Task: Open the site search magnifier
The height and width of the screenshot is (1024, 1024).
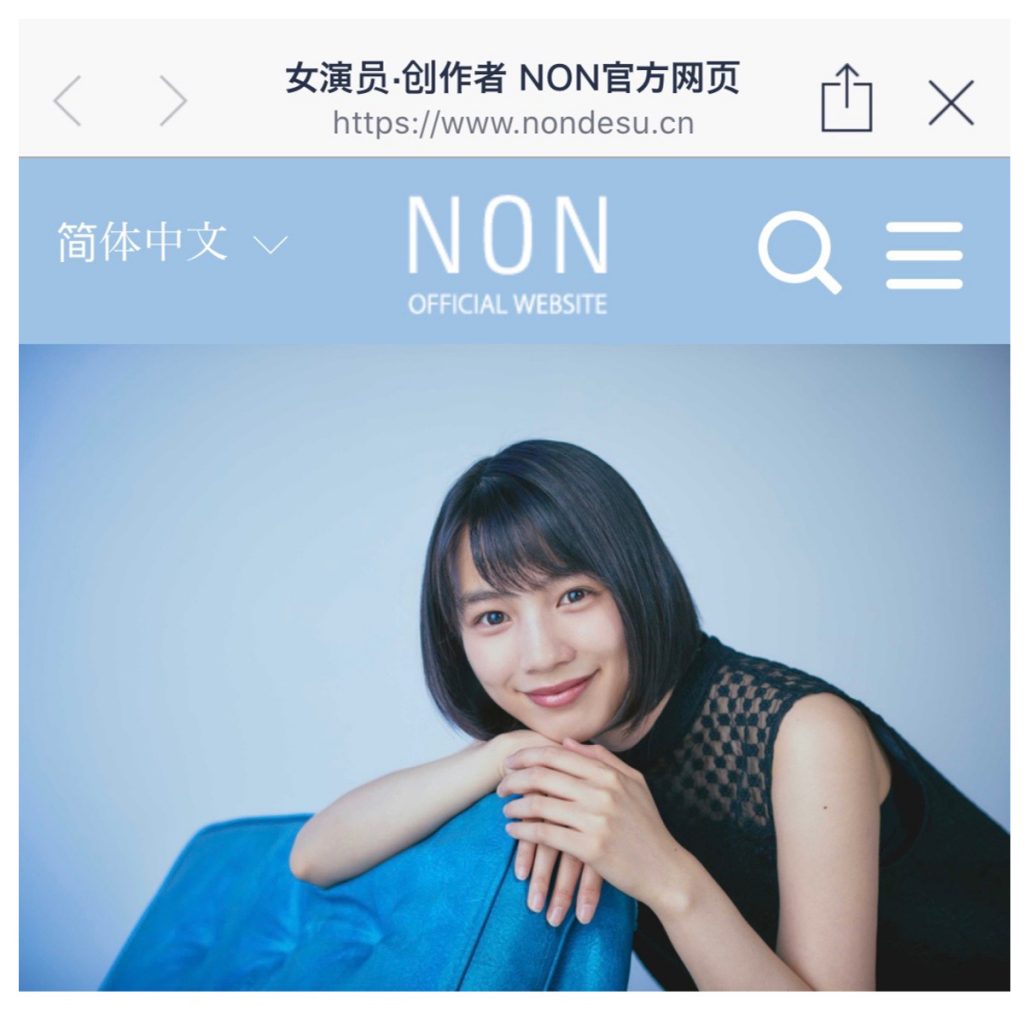Action: click(x=798, y=253)
